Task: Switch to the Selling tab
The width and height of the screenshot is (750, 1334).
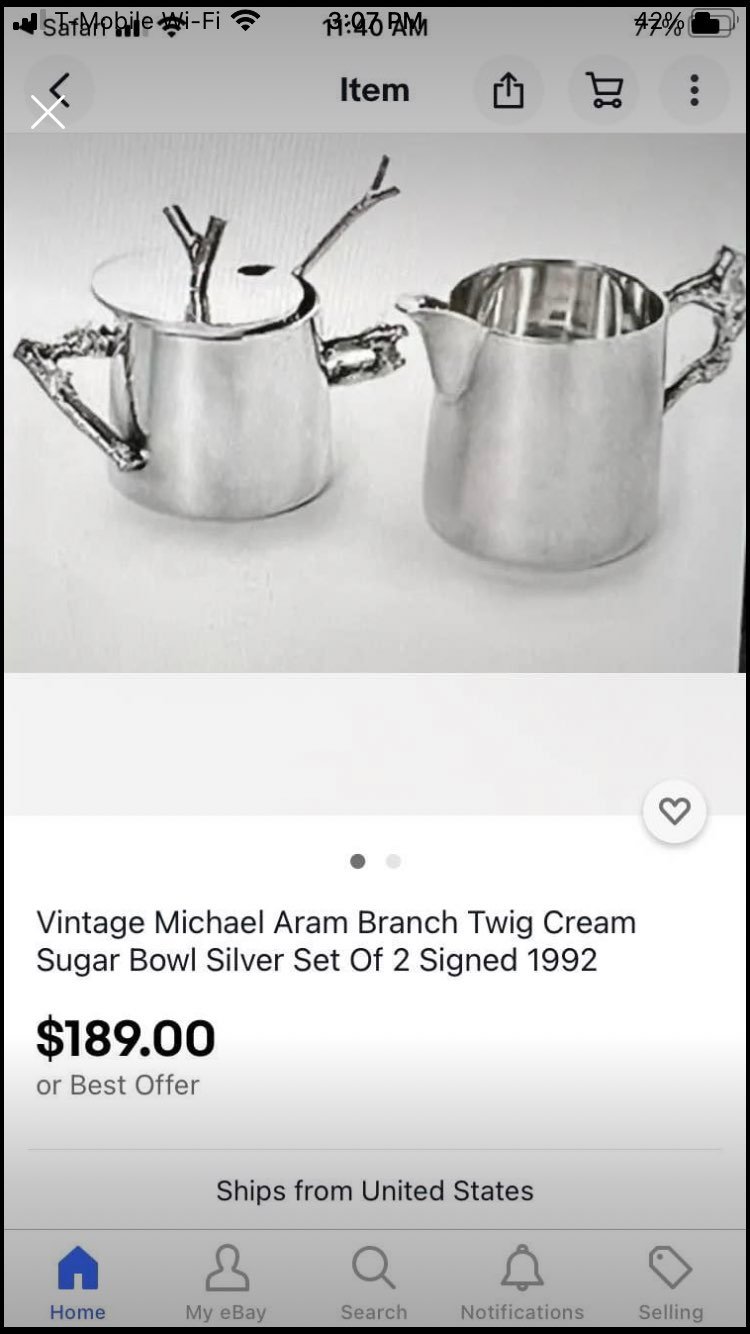Action: [x=671, y=1283]
